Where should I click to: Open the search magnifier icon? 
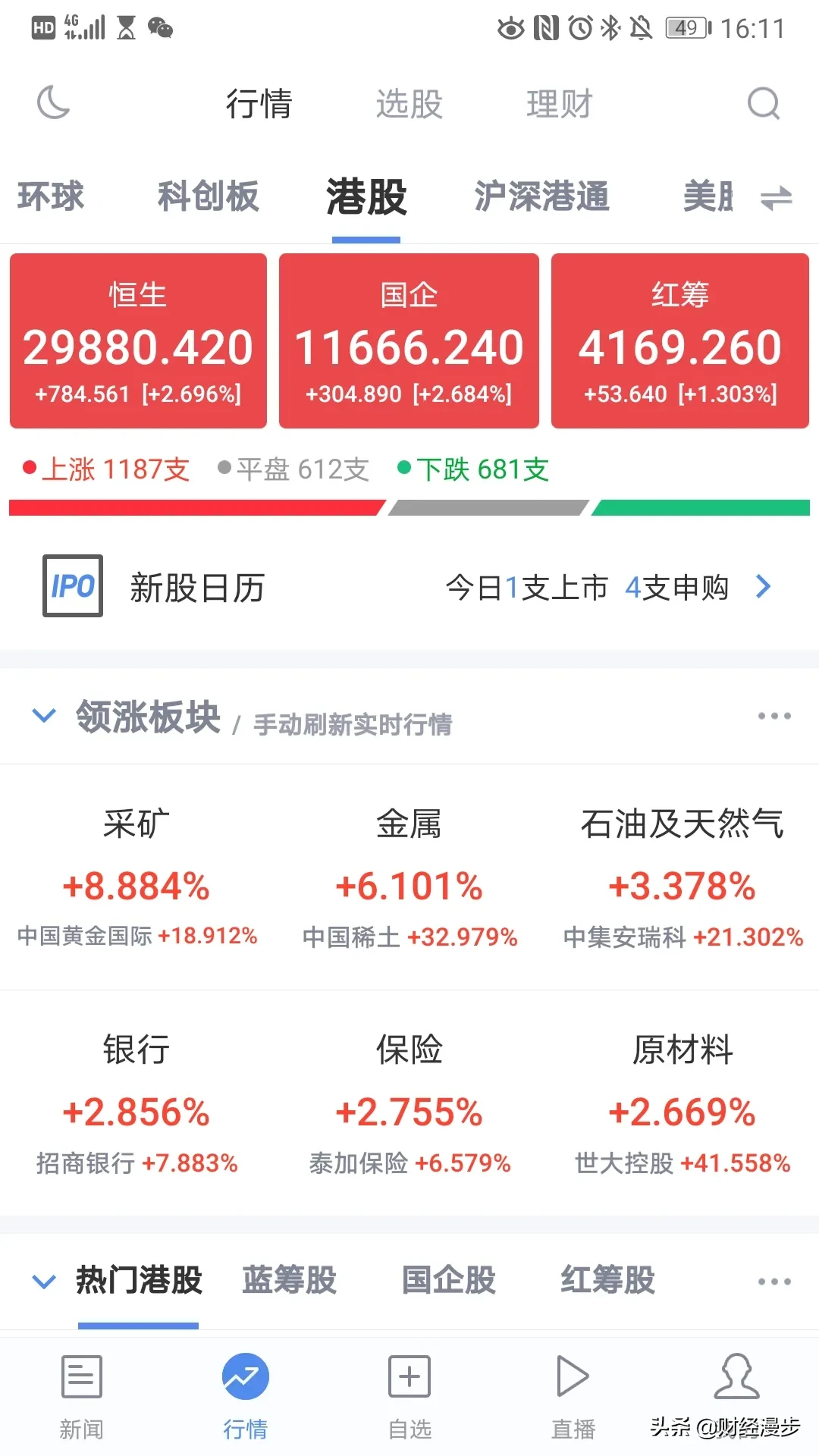763,103
